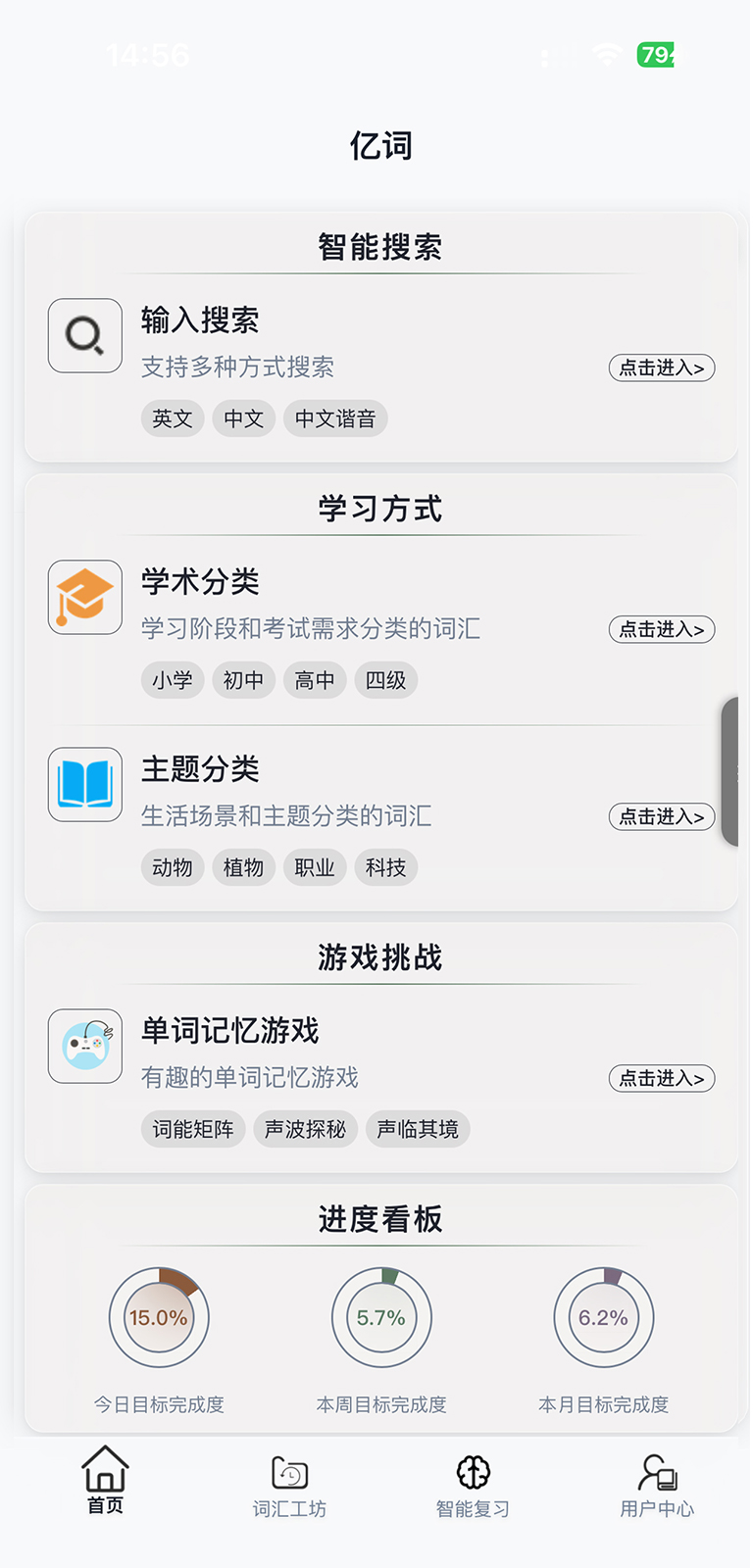Select the 动物 theme tag
753x1568 pixels.
click(x=173, y=867)
